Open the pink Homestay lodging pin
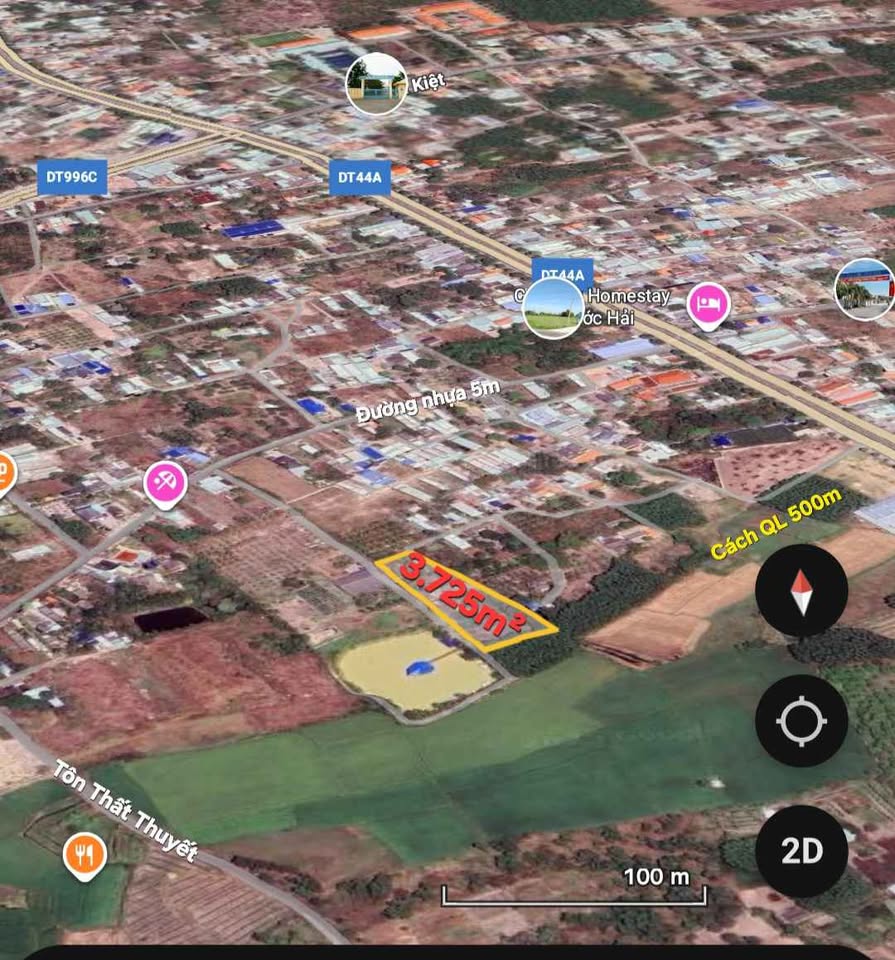This screenshot has height=960, width=895. click(x=708, y=303)
